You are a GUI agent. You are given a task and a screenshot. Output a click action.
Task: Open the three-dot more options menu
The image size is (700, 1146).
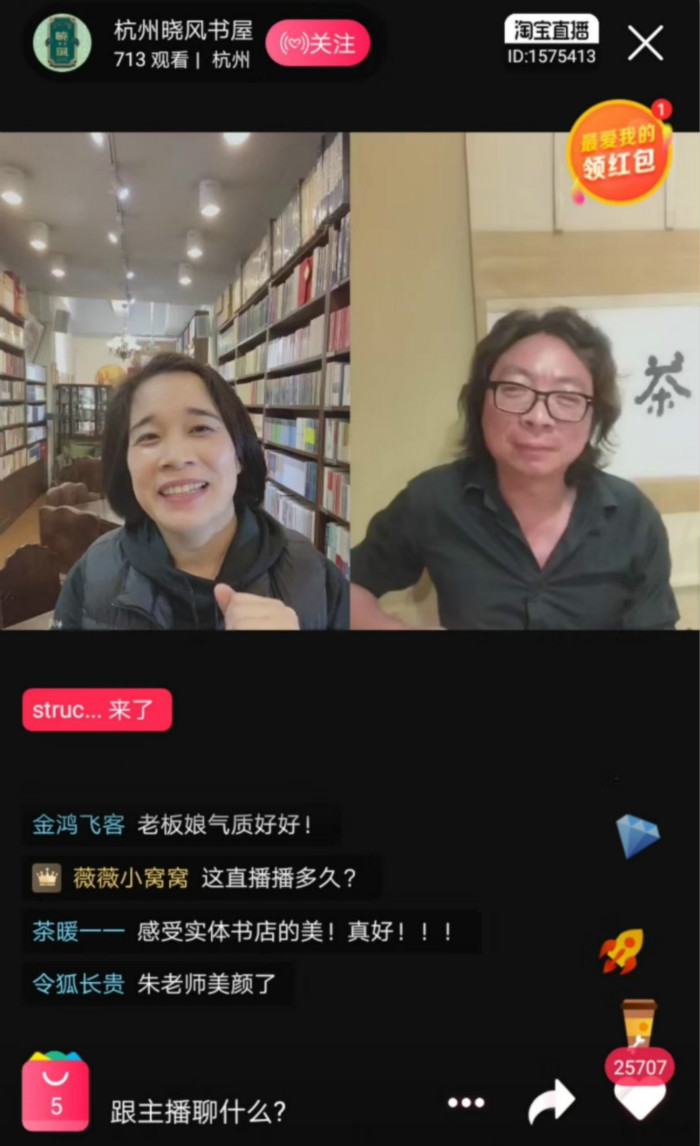466,1102
